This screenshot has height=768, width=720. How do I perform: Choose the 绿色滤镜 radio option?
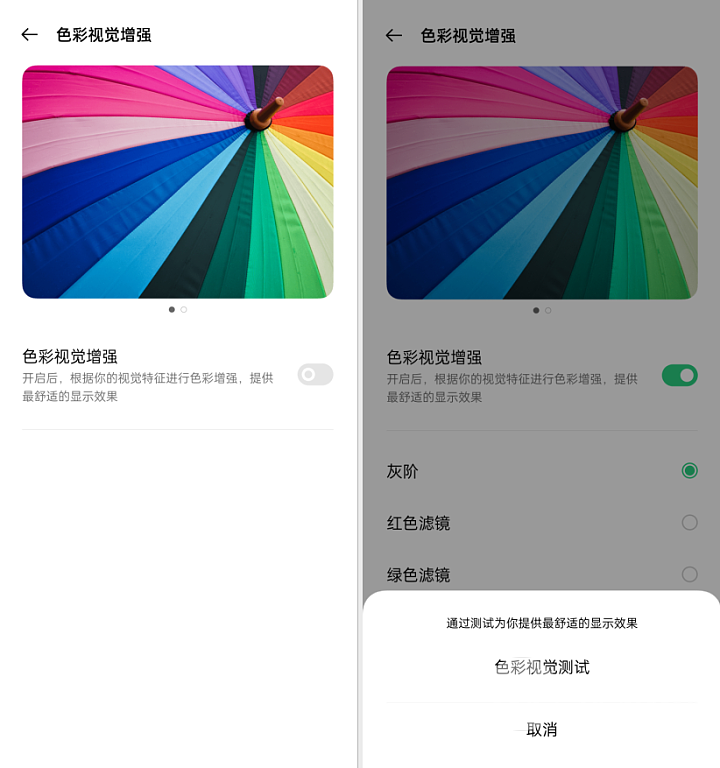coord(689,574)
